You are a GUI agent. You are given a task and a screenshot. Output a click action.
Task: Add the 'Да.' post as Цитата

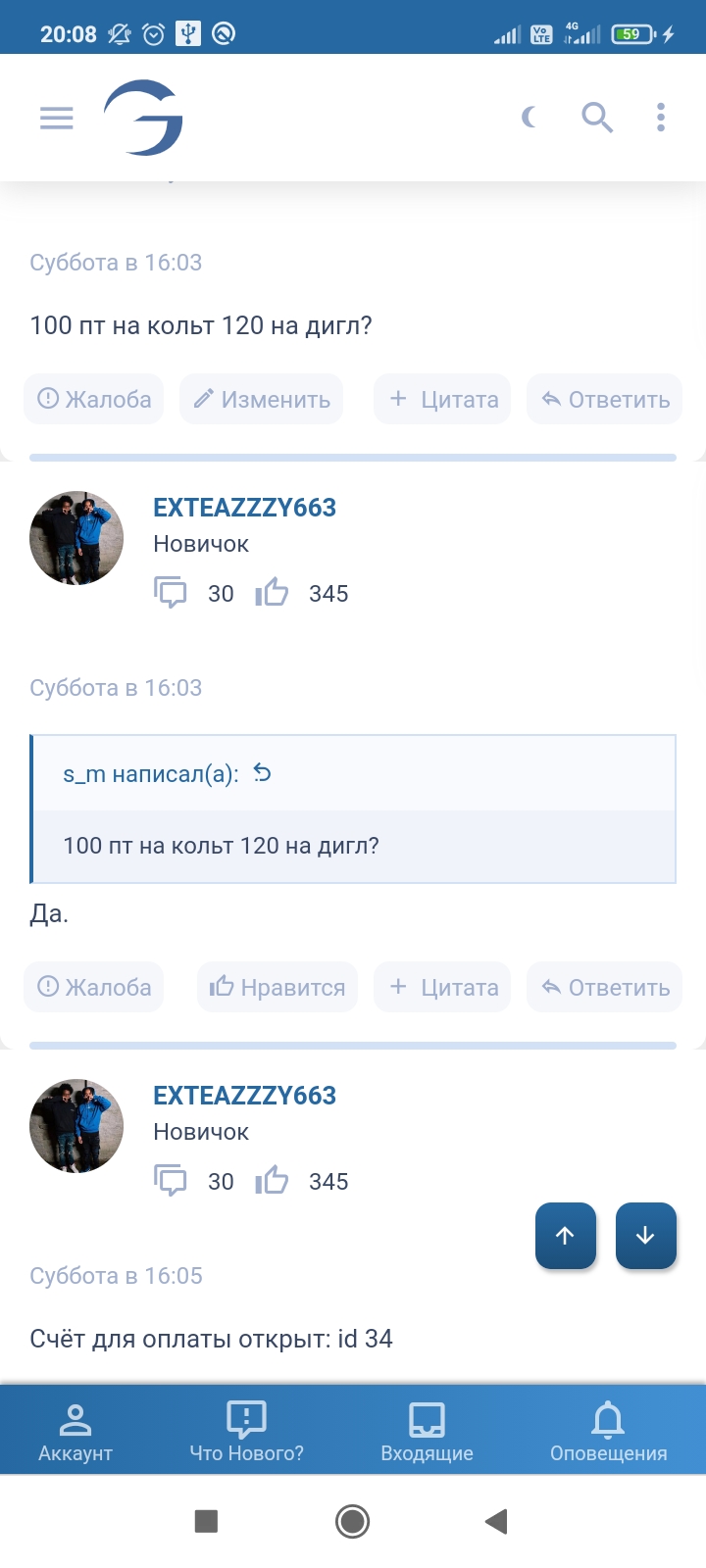[442, 987]
